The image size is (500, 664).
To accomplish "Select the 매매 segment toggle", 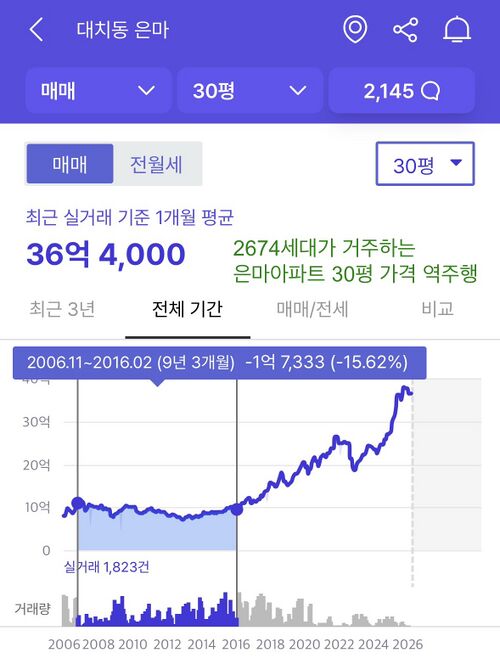I will point(70,164).
